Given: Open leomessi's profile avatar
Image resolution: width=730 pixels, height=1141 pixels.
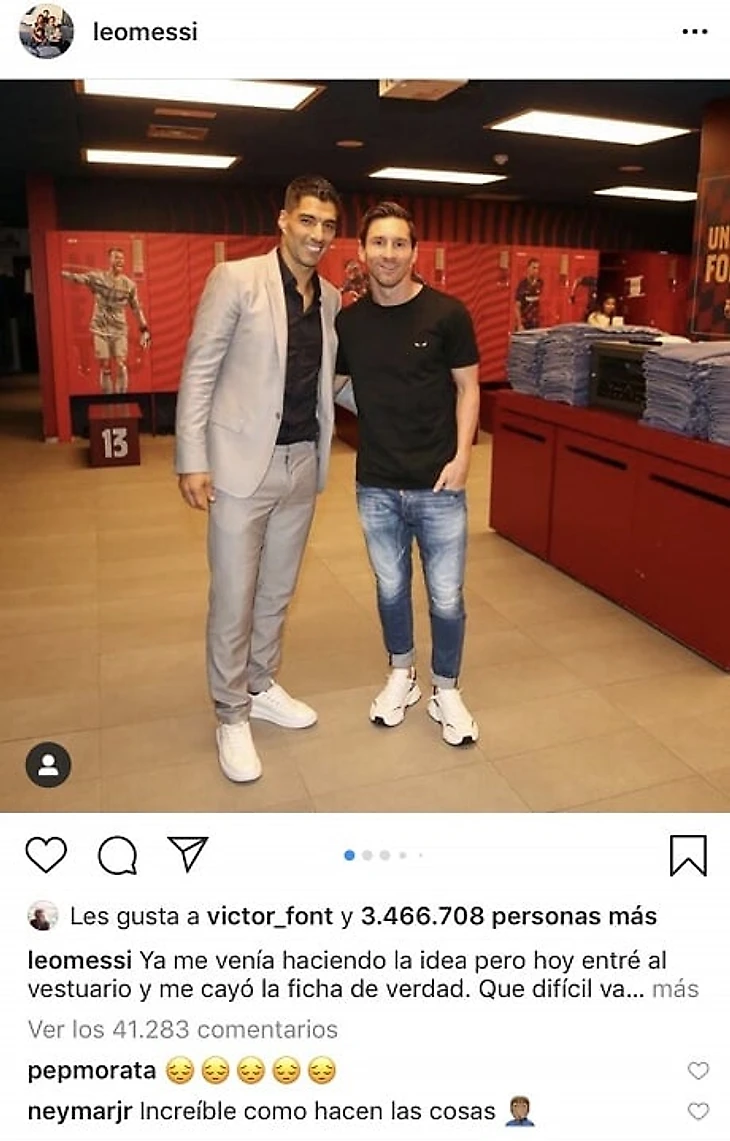Looking at the screenshot, I should click(46, 31).
